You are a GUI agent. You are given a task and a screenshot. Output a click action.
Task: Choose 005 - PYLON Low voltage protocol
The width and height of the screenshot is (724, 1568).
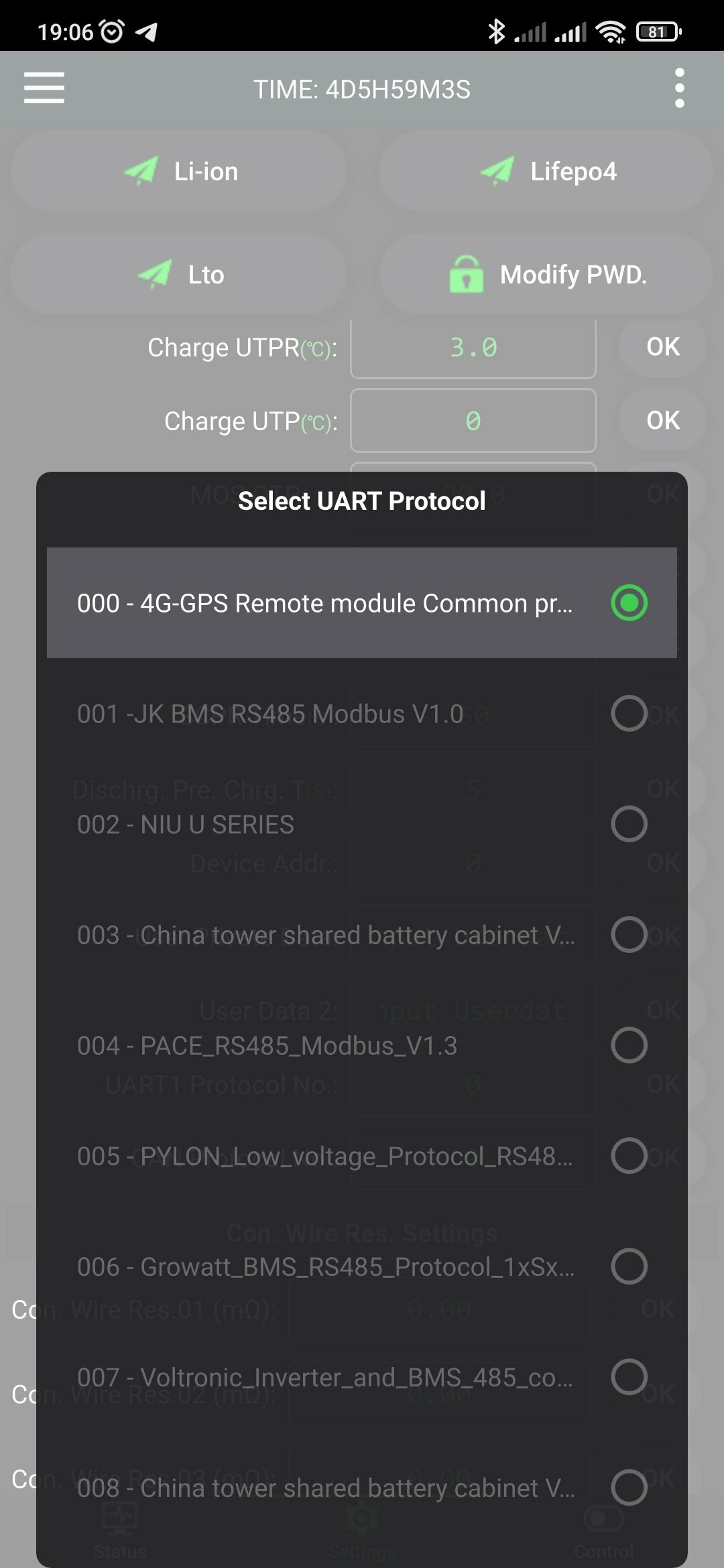point(362,1155)
